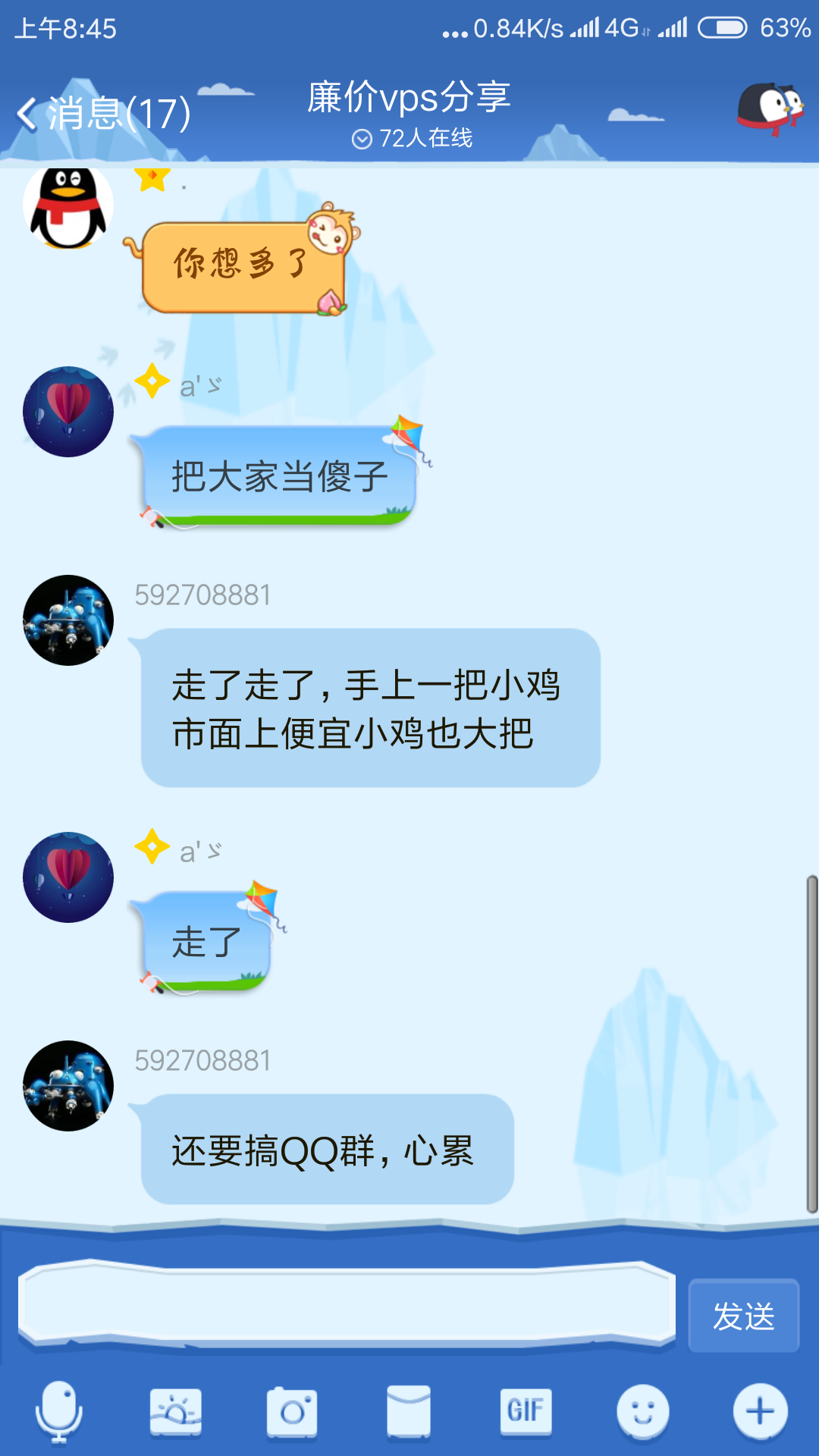This screenshot has height=1456, width=819.
Task: Start voice input with the microphone
Action: click(x=58, y=1411)
